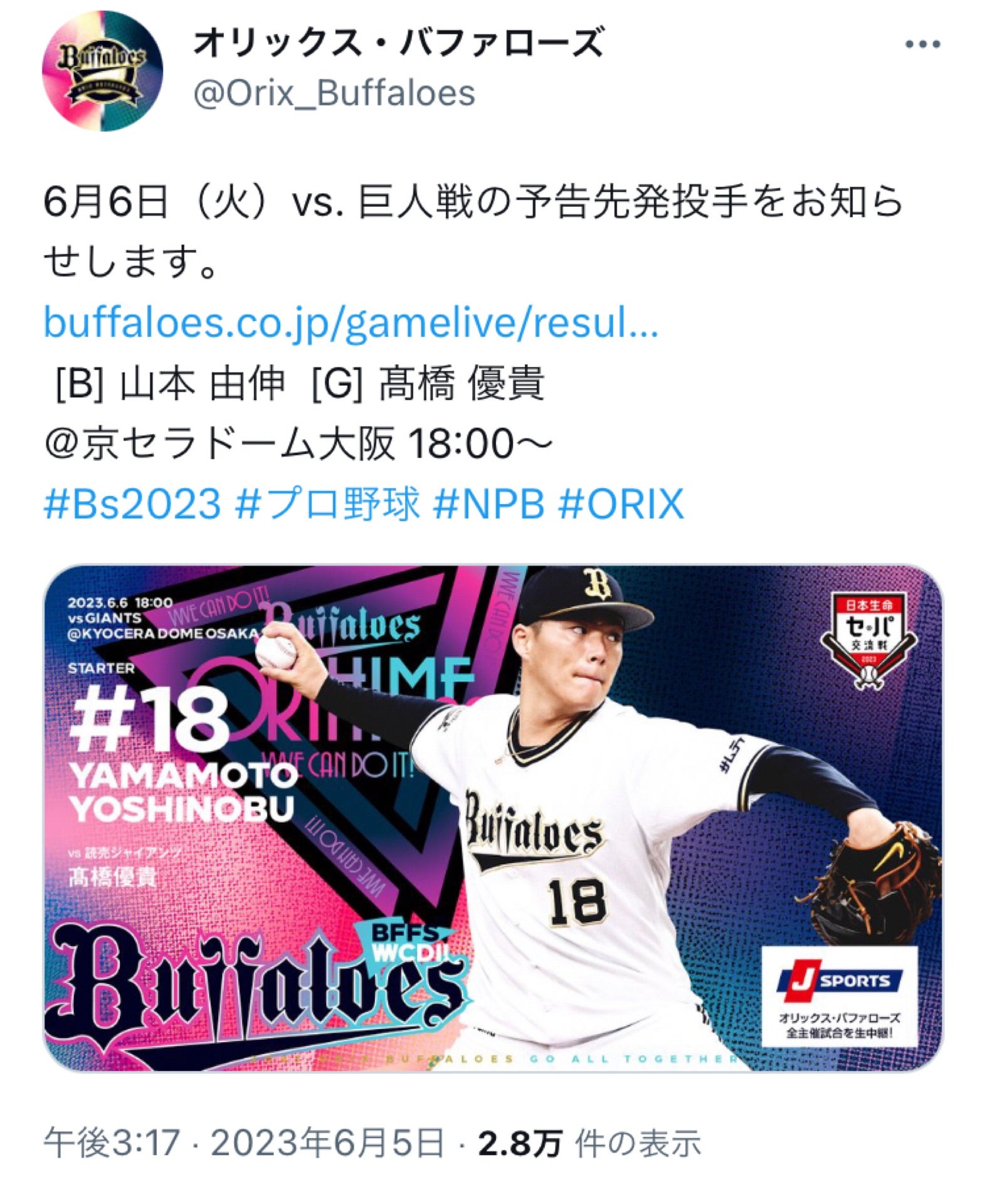Open the Orix Buffaloes profile picture

click(102, 70)
